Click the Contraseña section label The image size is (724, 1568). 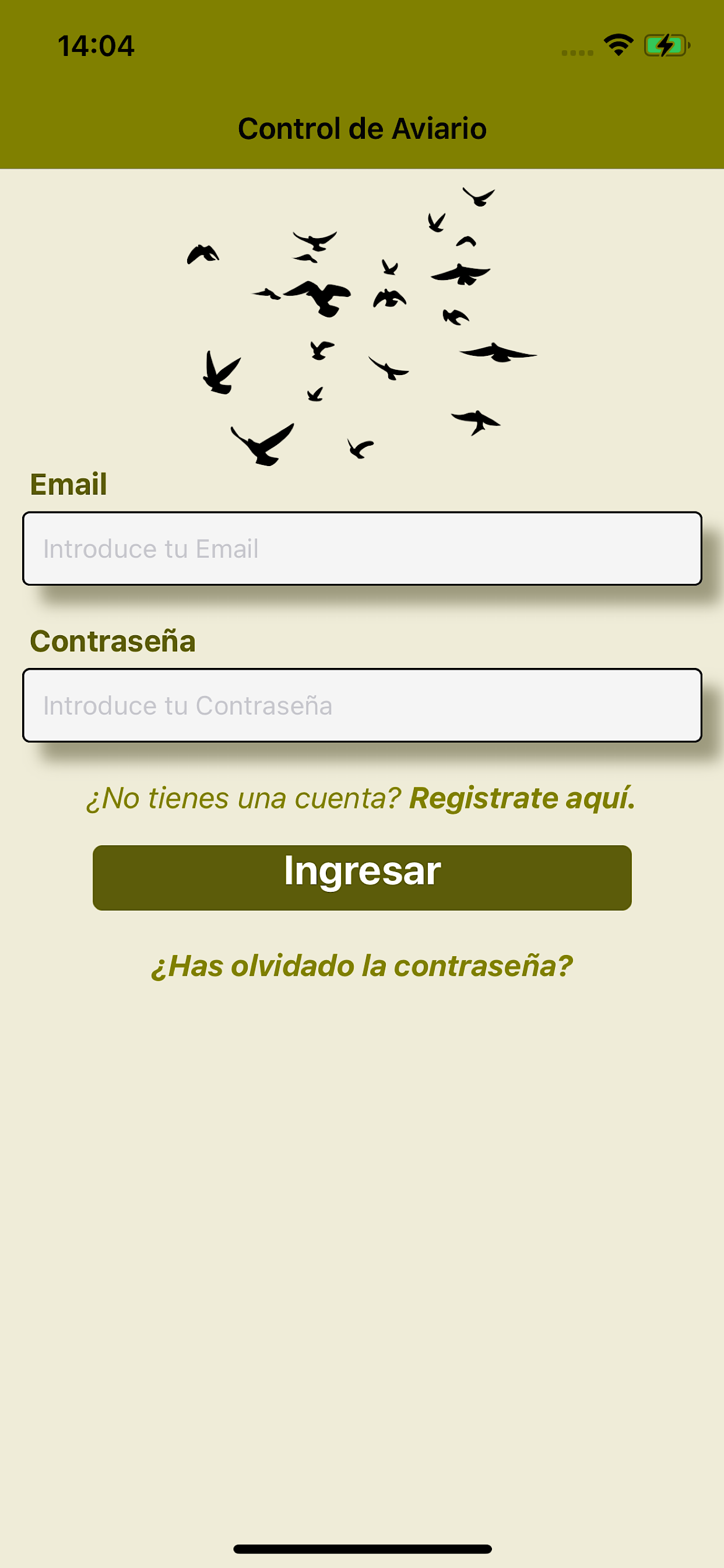coord(114,642)
